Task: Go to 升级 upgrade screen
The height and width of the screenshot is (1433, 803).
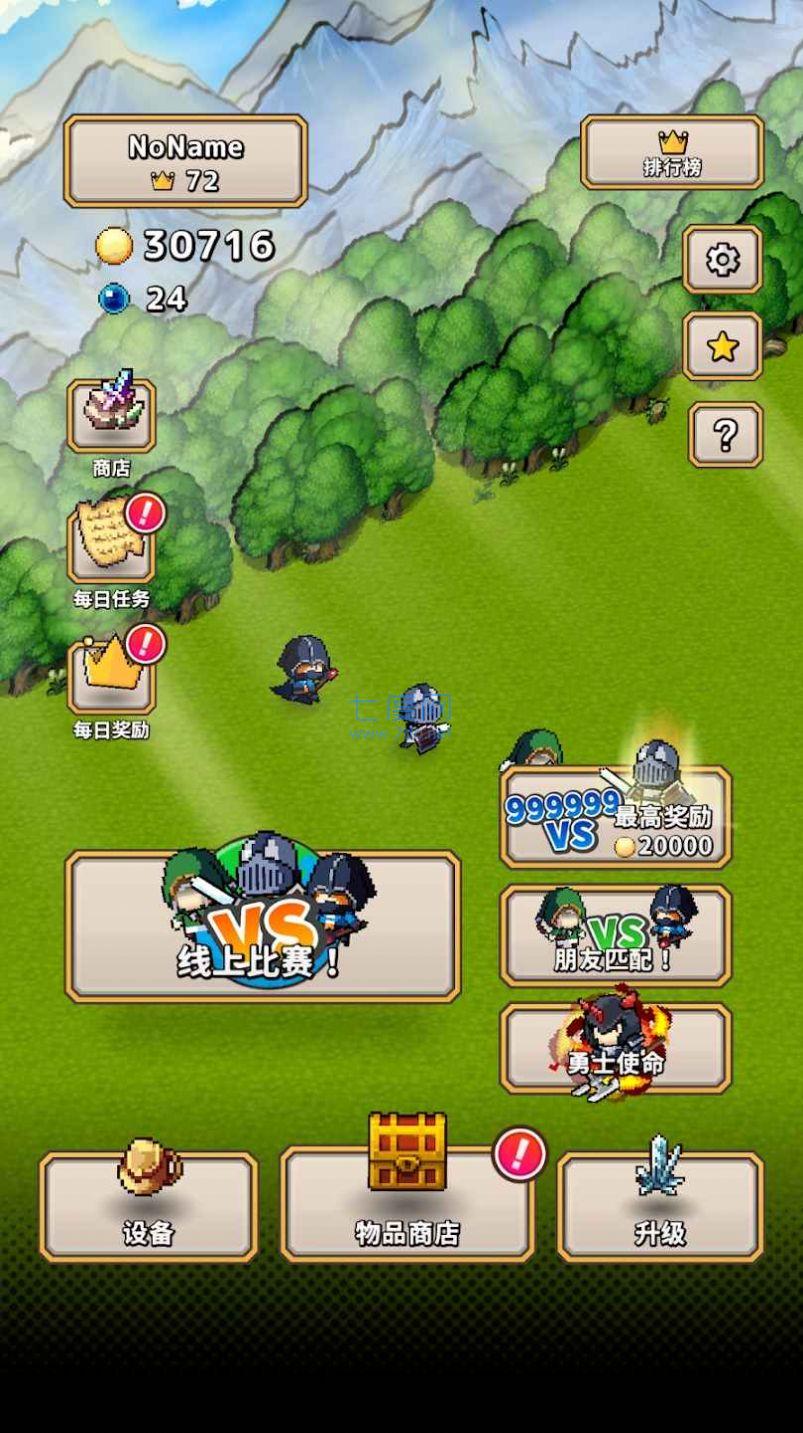Action: click(x=660, y=1207)
